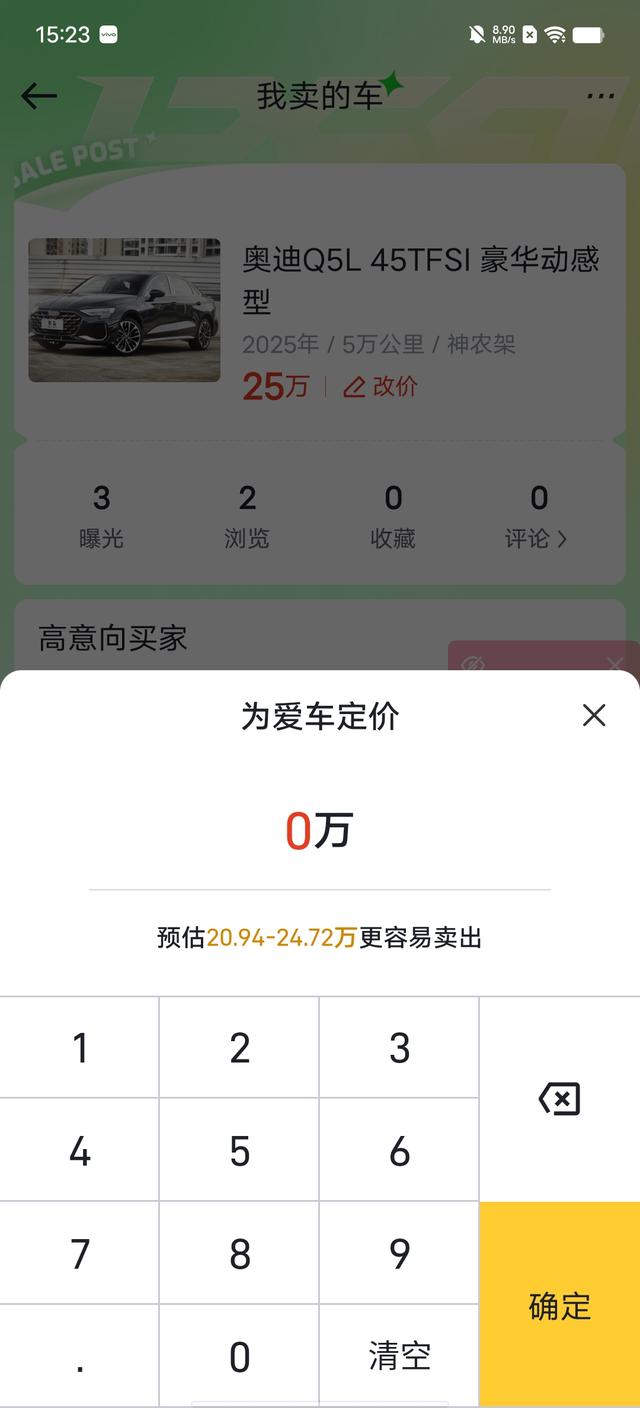Image resolution: width=640 pixels, height=1408 pixels.
Task: Enter digit 6 on the keypad
Action: pyautogui.click(x=399, y=1150)
